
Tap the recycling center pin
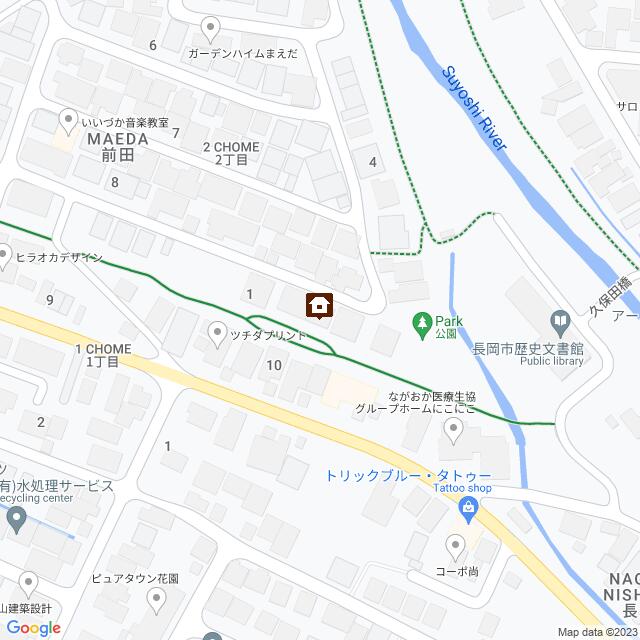pyautogui.click(x=18, y=519)
